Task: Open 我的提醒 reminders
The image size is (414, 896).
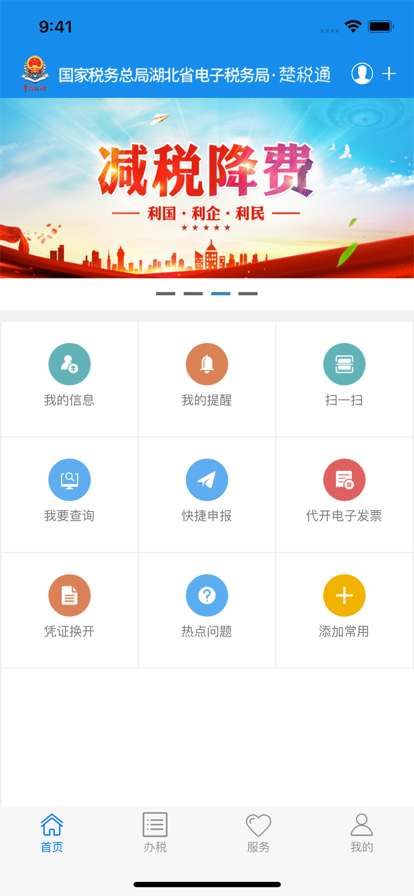Action: coord(207,379)
